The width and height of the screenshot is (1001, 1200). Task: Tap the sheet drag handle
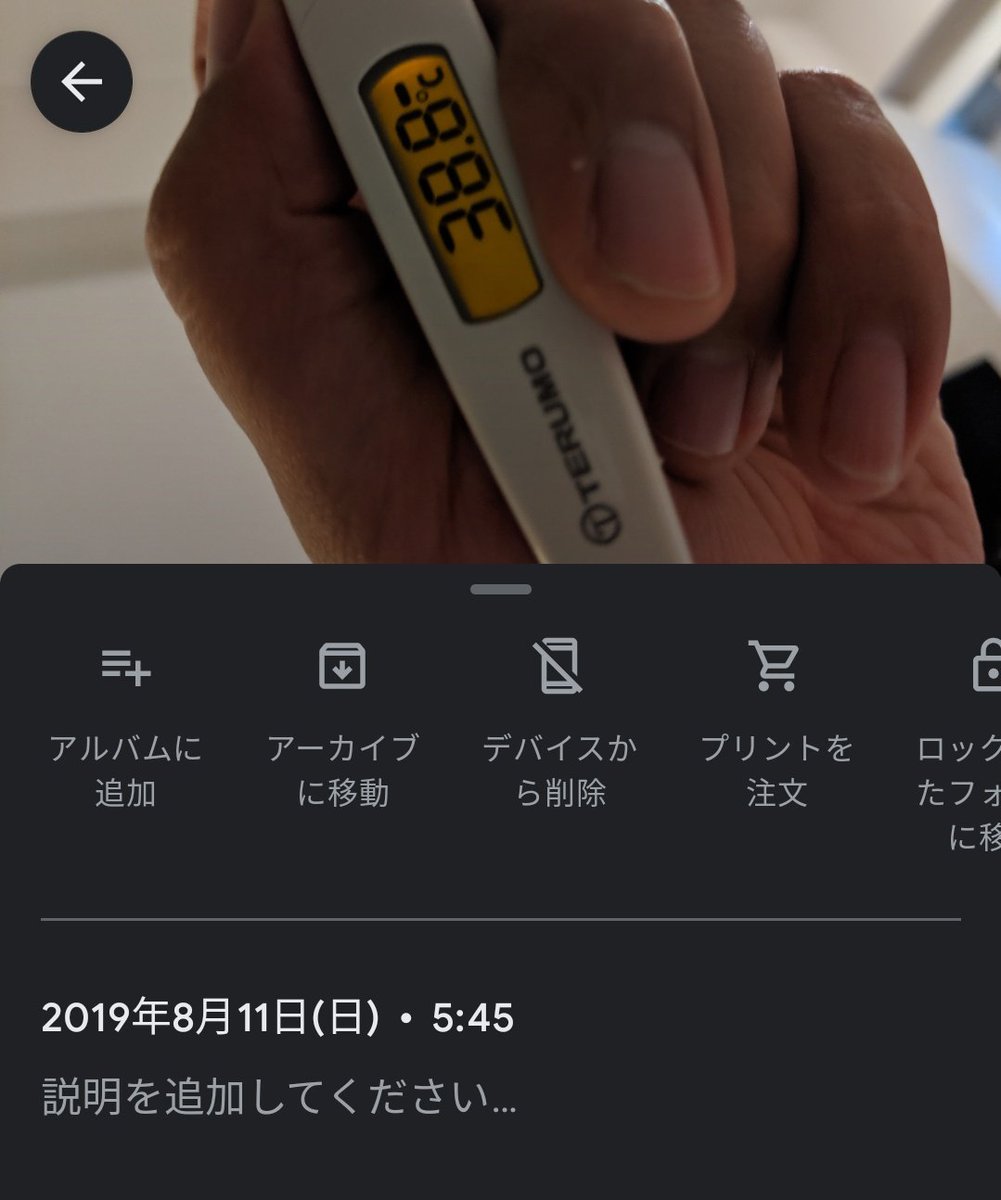coord(500,590)
